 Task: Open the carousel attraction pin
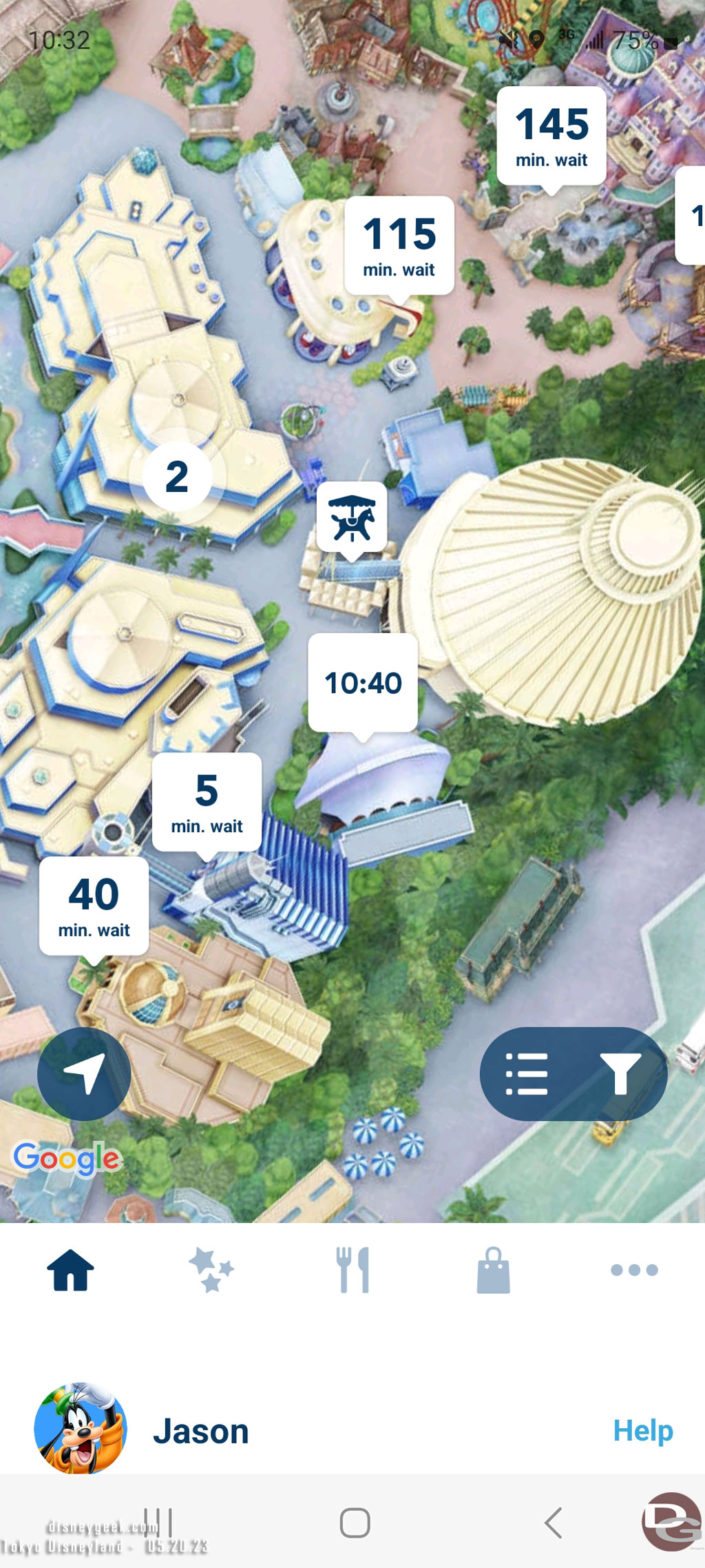tap(352, 518)
